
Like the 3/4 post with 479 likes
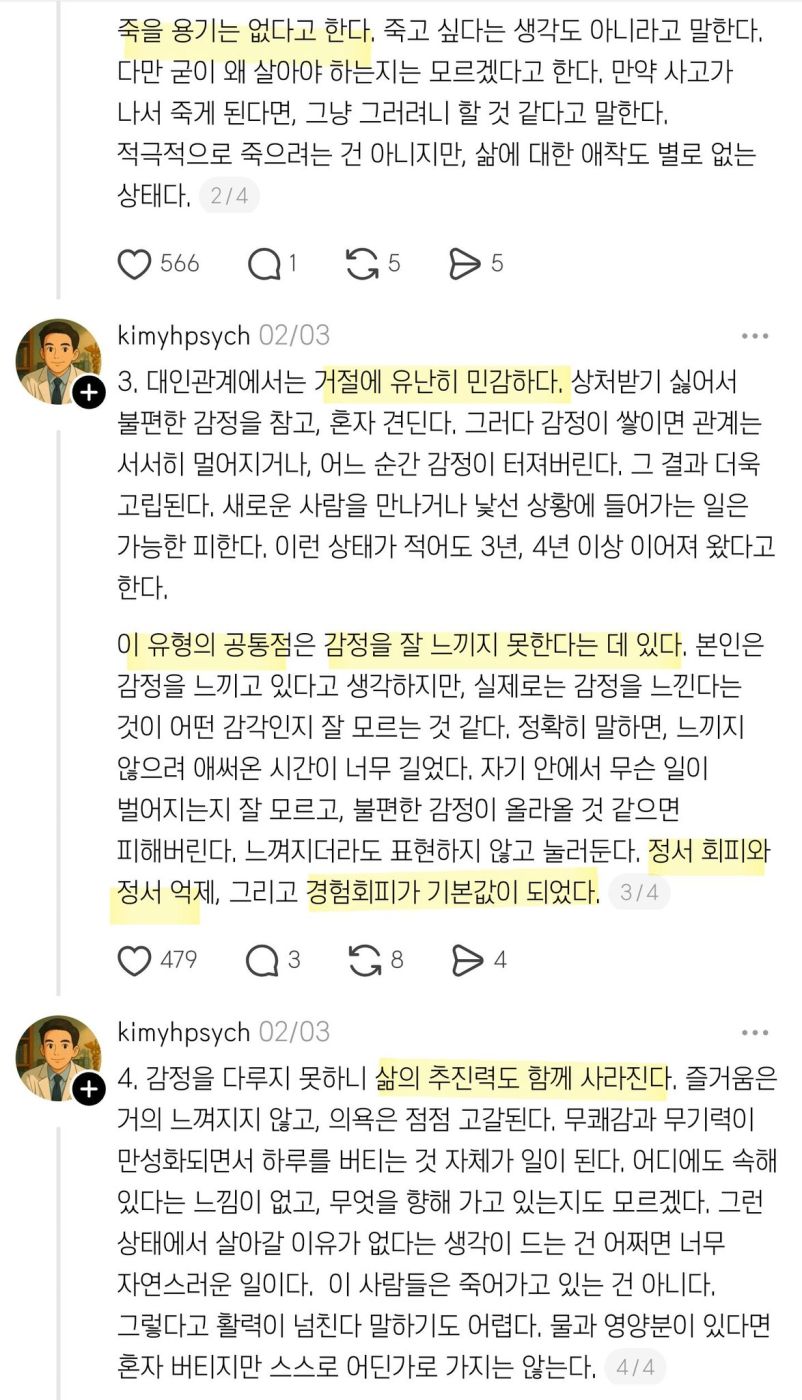pyautogui.click(x=134, y=961)
